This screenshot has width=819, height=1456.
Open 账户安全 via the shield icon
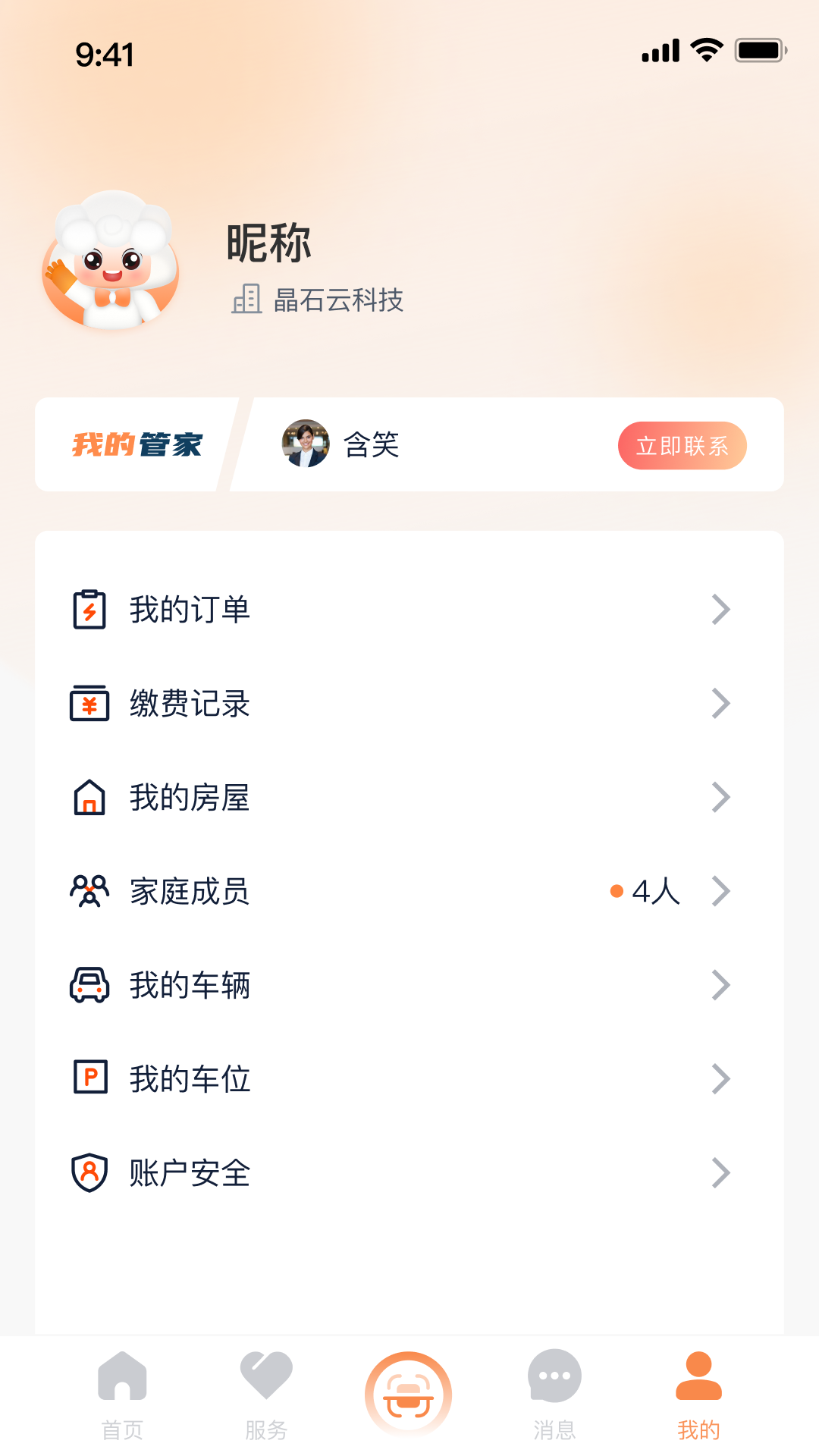tap(89, 1173)
